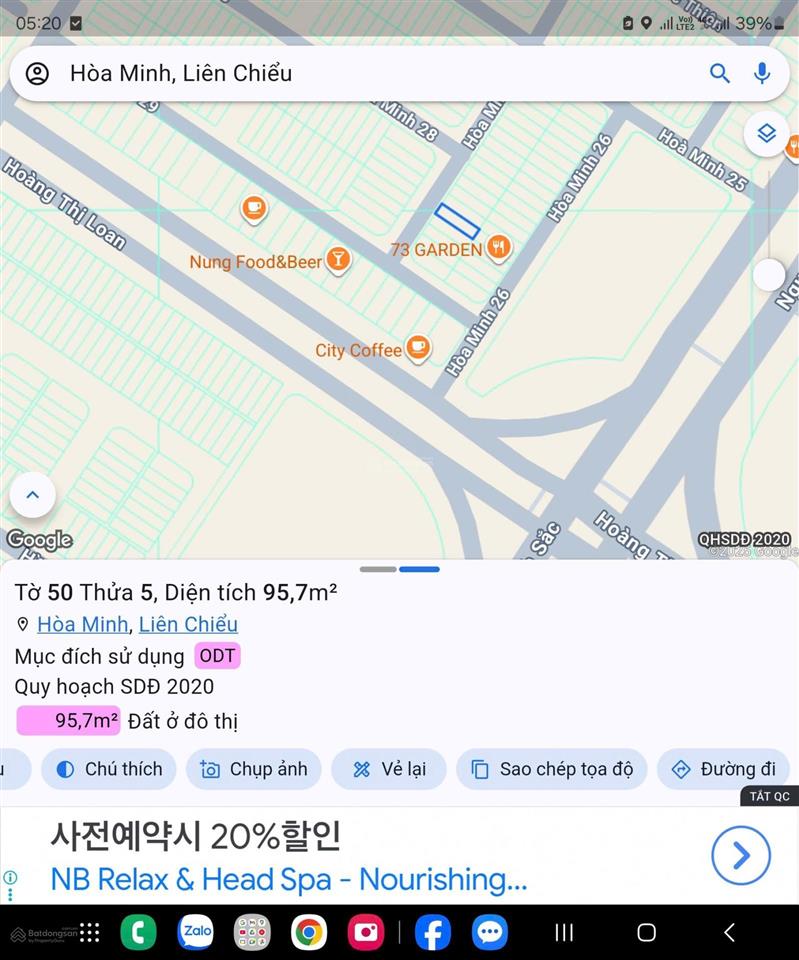Screen dimensions: 799x960
Task: Open the map layers selector
Action: 768,133
